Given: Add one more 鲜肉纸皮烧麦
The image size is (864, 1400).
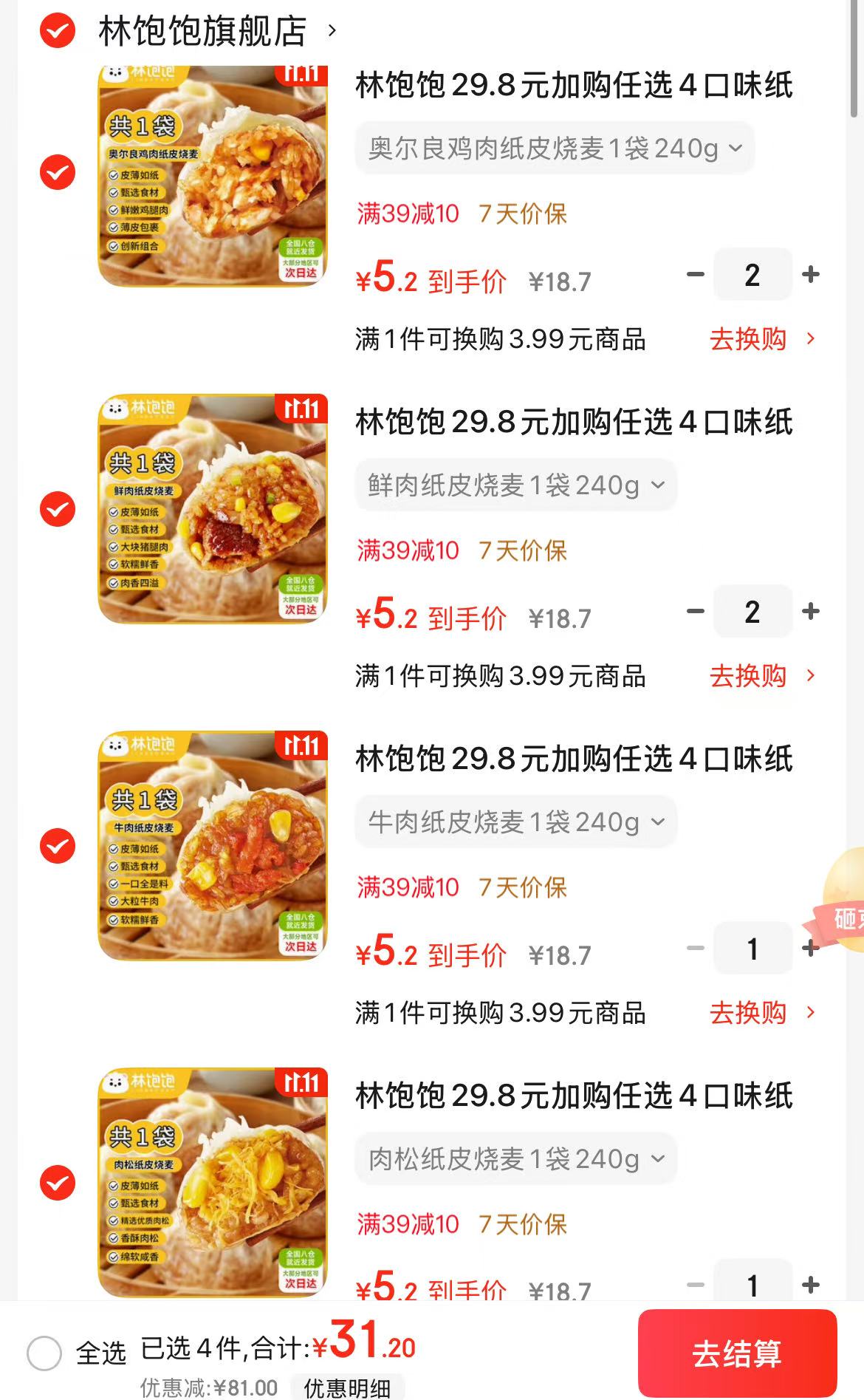Looking at the screenshot, I should tap(811, 612).
